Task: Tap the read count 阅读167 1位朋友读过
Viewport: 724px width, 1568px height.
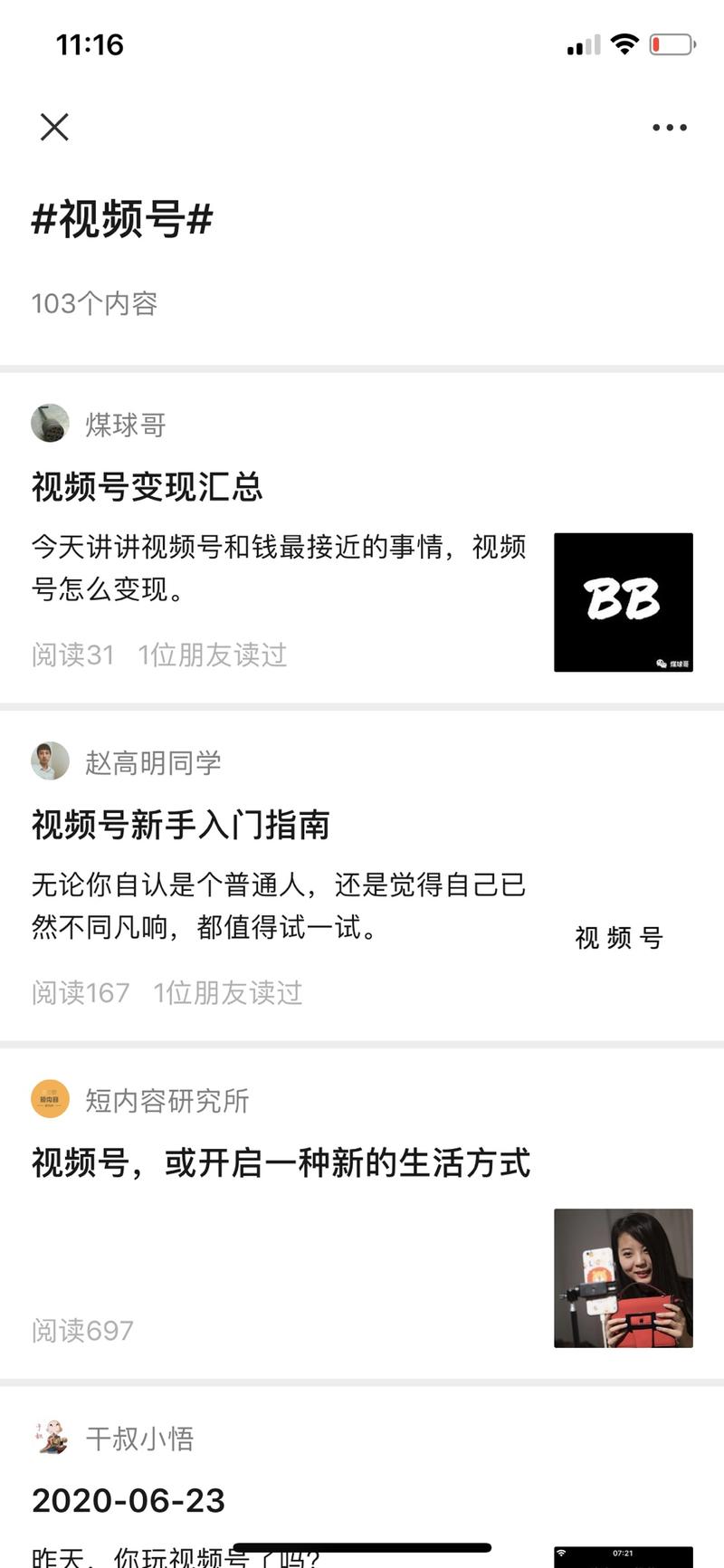Action: (x=167, y=993)
